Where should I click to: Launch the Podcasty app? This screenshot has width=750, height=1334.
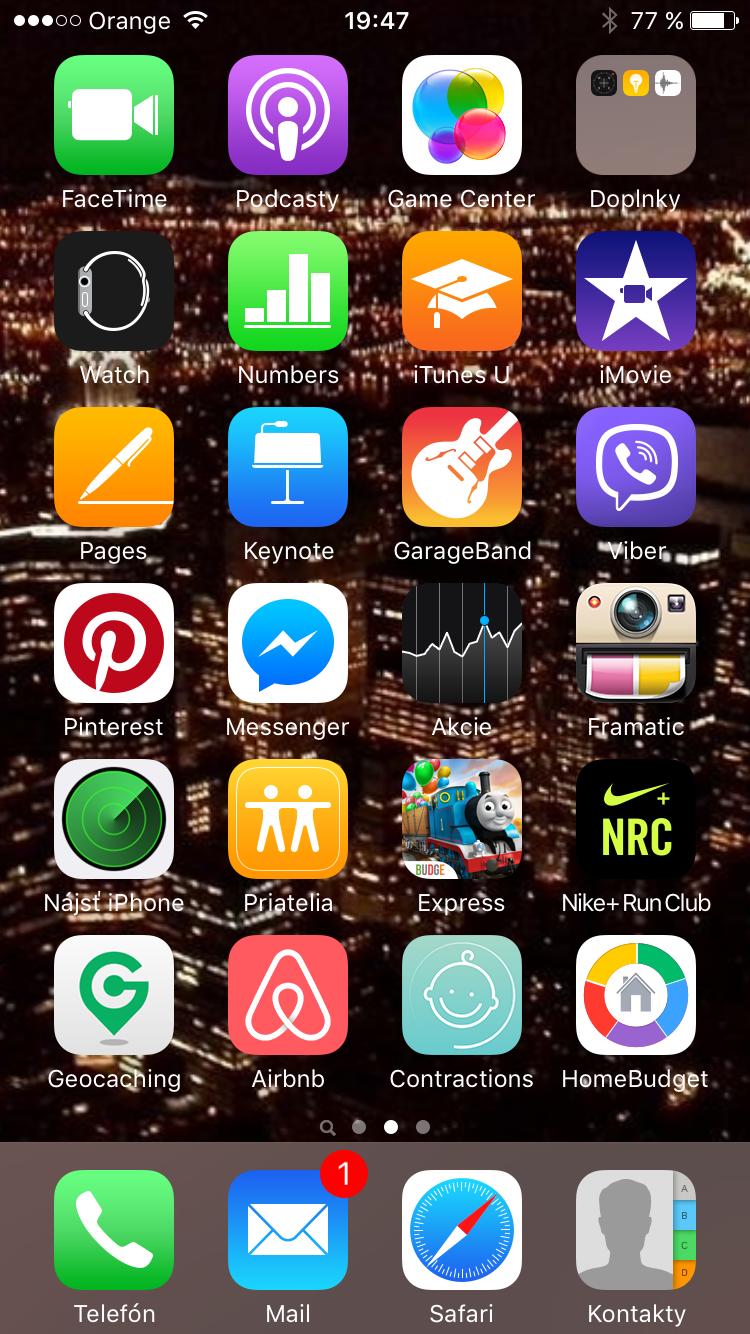click(x=288, y=115)
